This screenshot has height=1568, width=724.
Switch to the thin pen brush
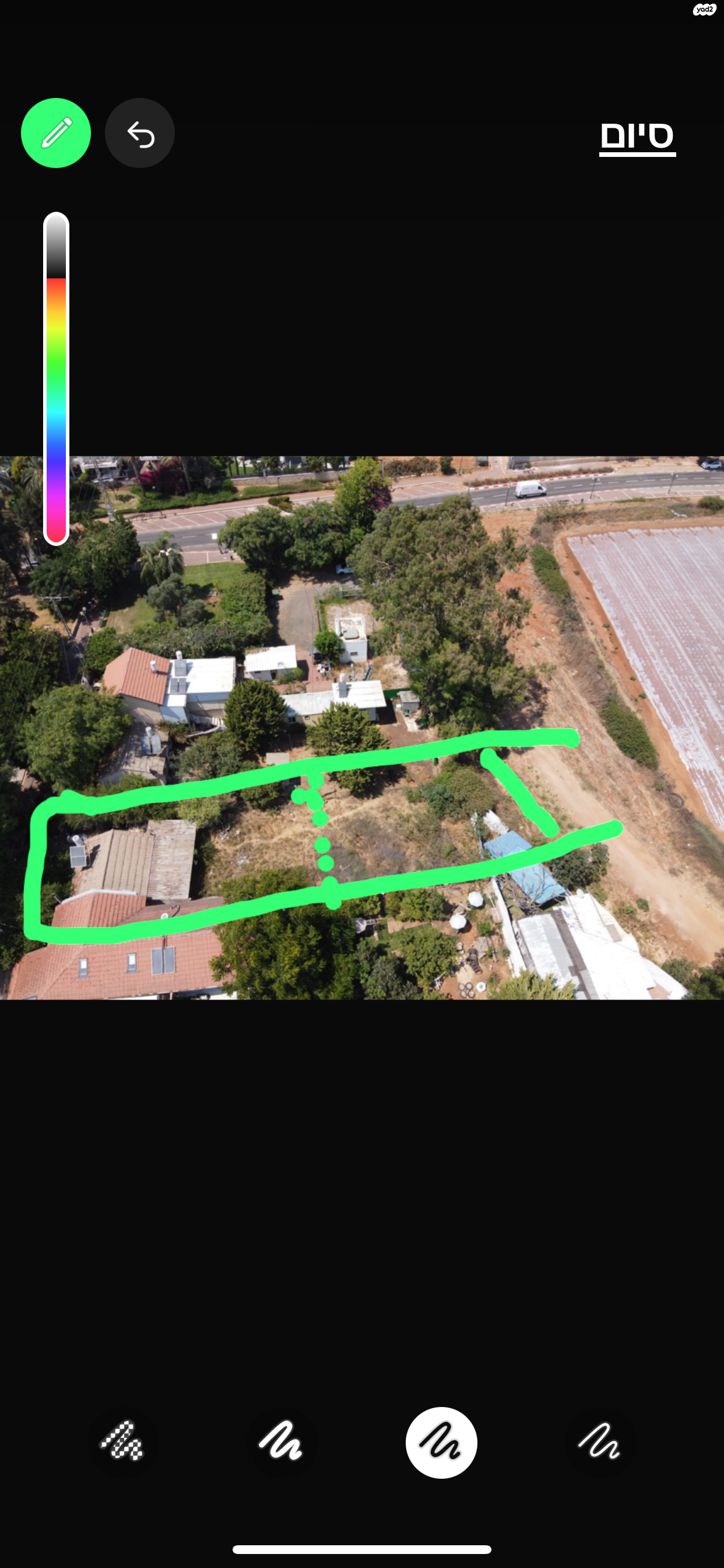pyautogui.click(x=600, y=1442)
